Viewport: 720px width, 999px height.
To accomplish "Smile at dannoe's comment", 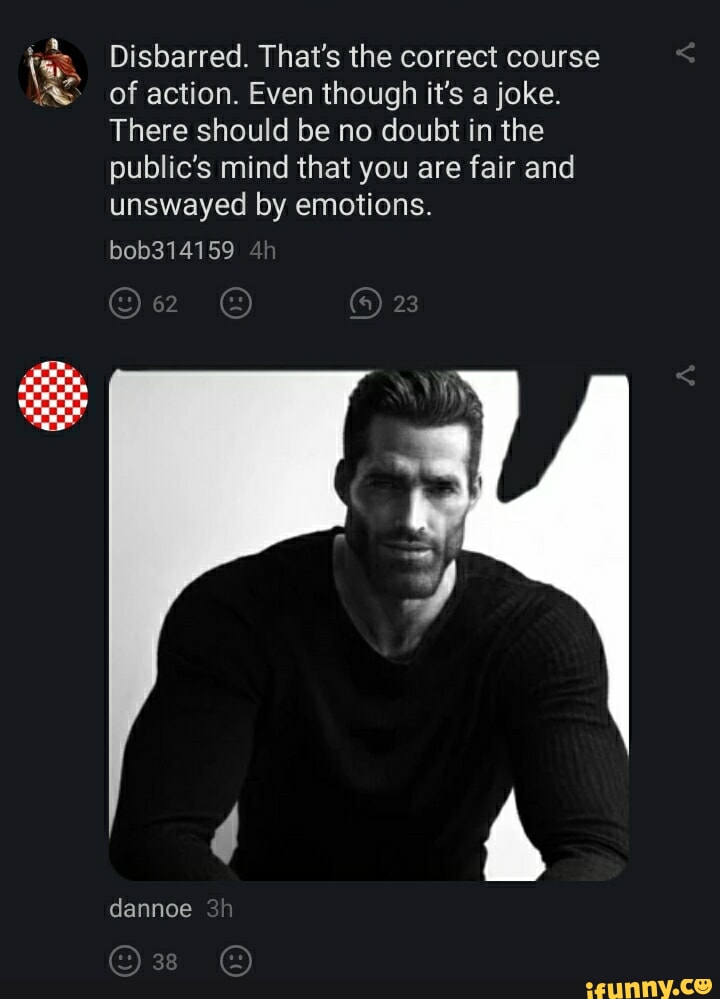I will pos(125,961).
